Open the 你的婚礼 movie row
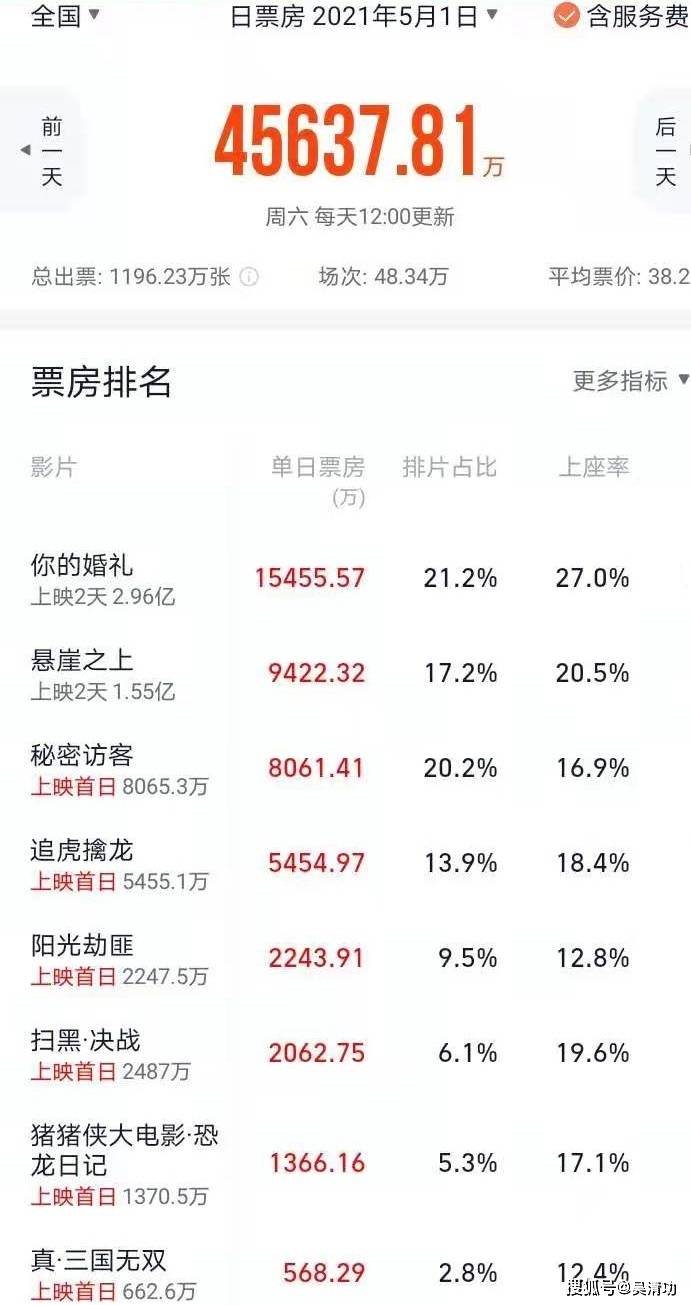 click(345, 579)
